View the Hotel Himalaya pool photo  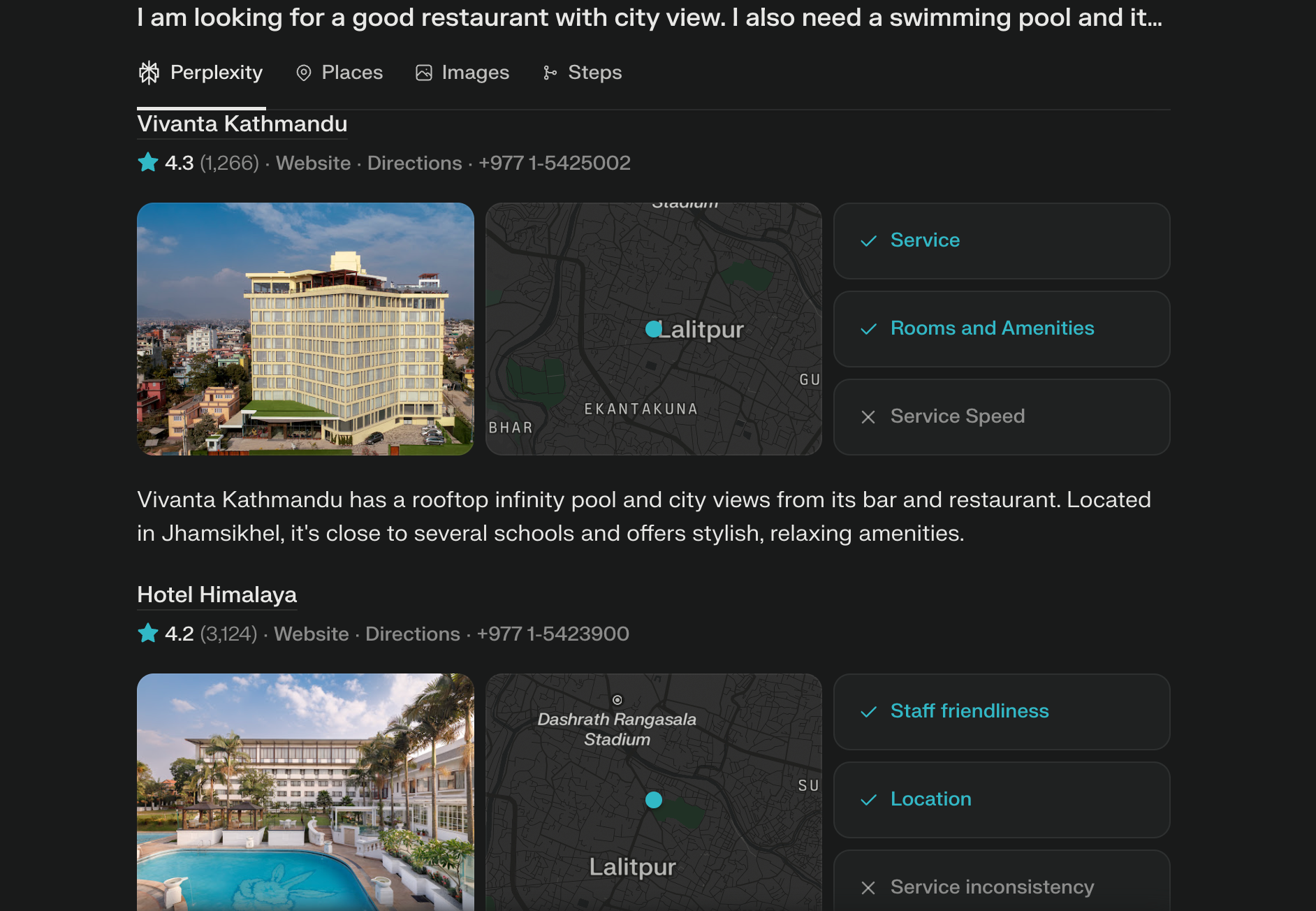tap(305, 792)
